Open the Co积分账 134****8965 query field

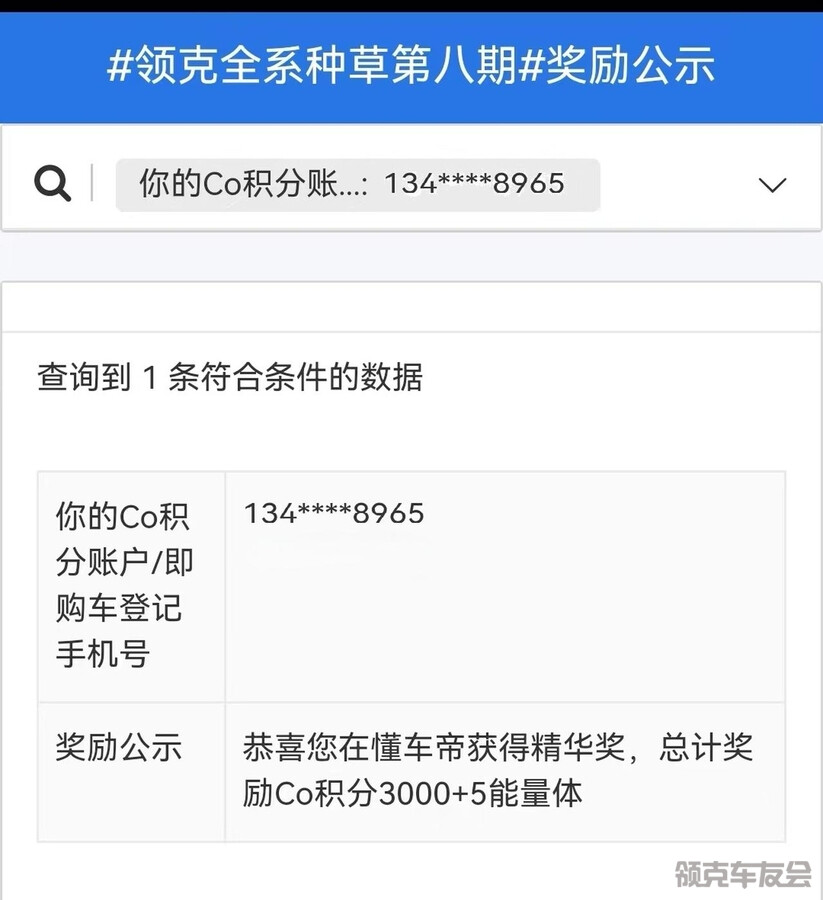click(x=357, y=185)
